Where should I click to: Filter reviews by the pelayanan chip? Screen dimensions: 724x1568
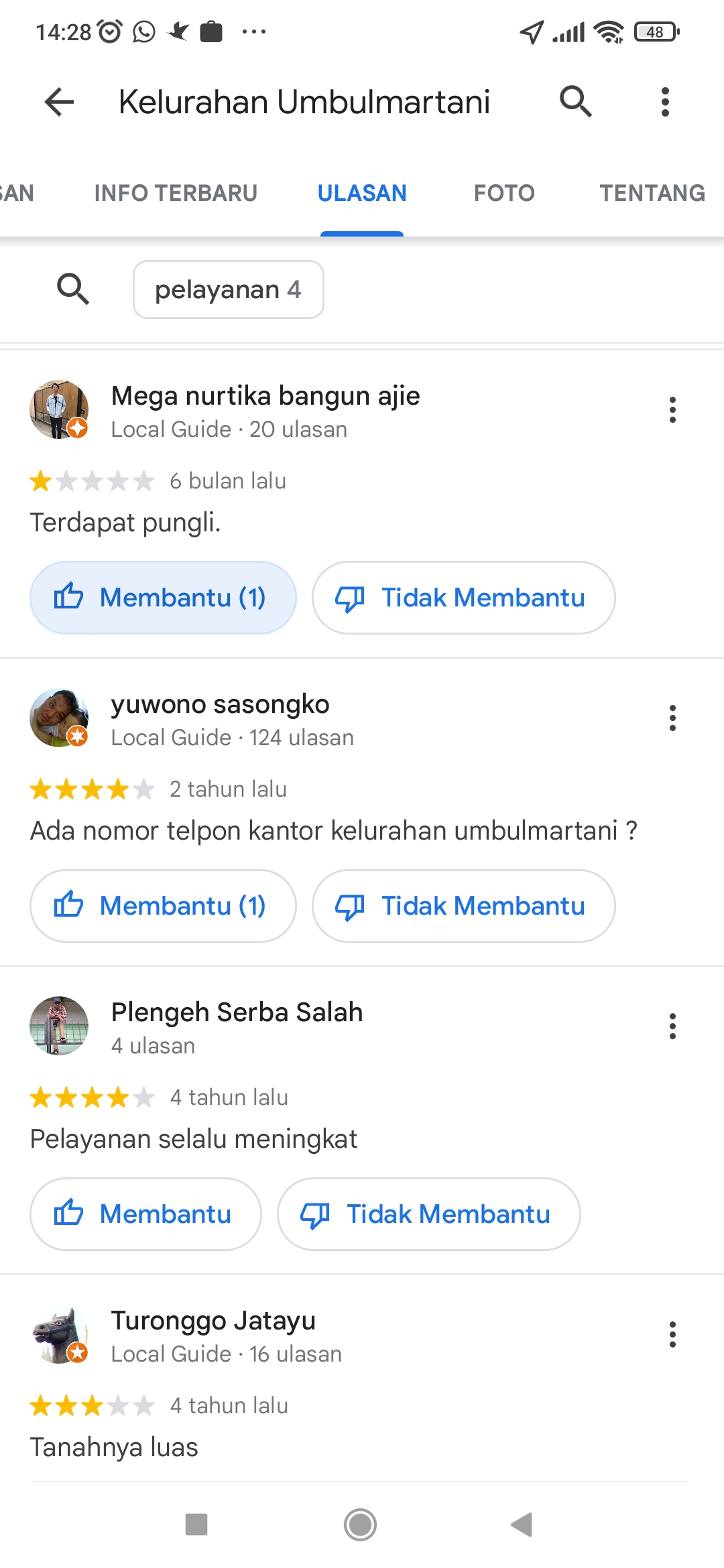(228, 289)
